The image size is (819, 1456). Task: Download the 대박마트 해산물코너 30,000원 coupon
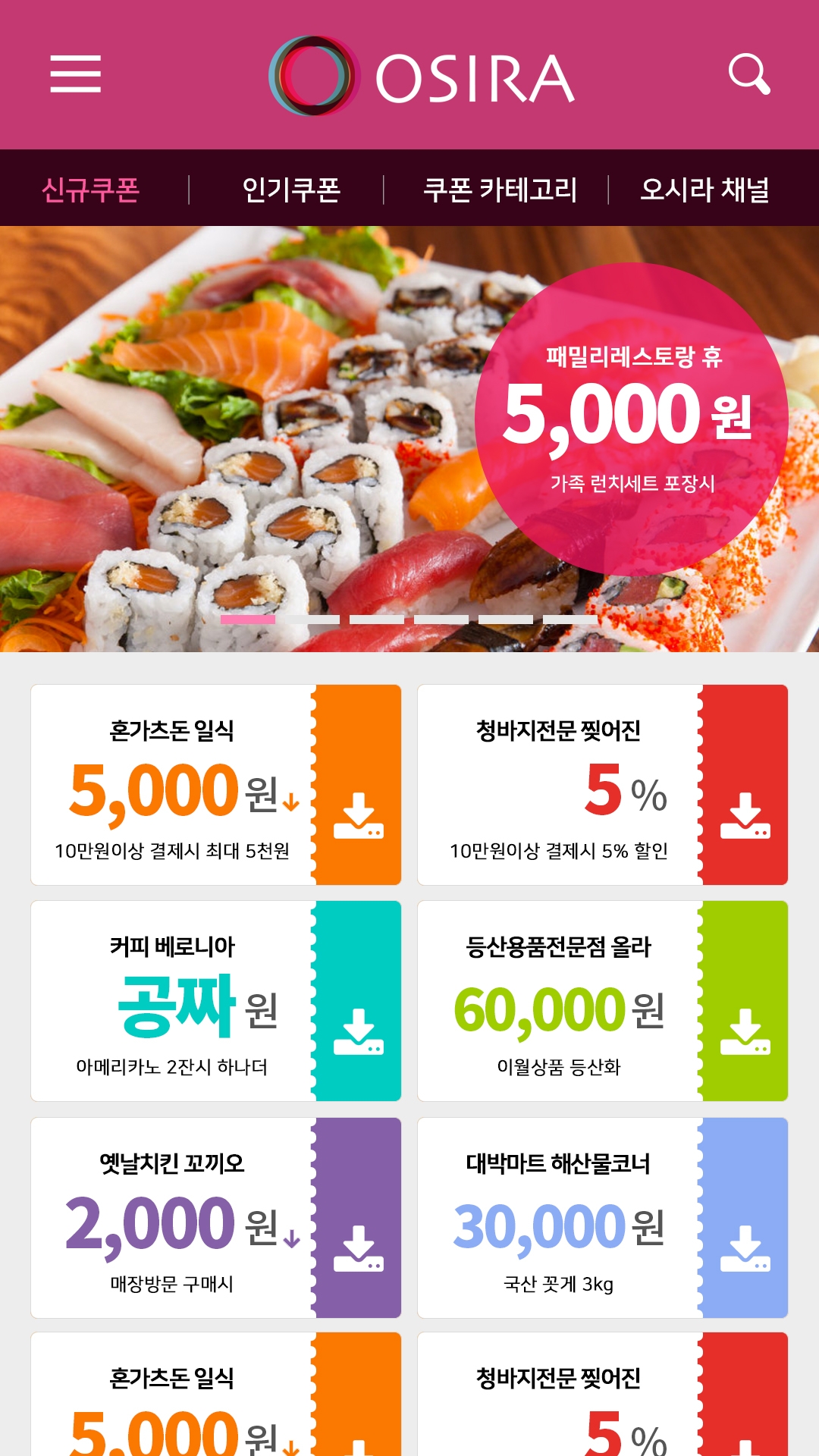[x=745, y=1249]
